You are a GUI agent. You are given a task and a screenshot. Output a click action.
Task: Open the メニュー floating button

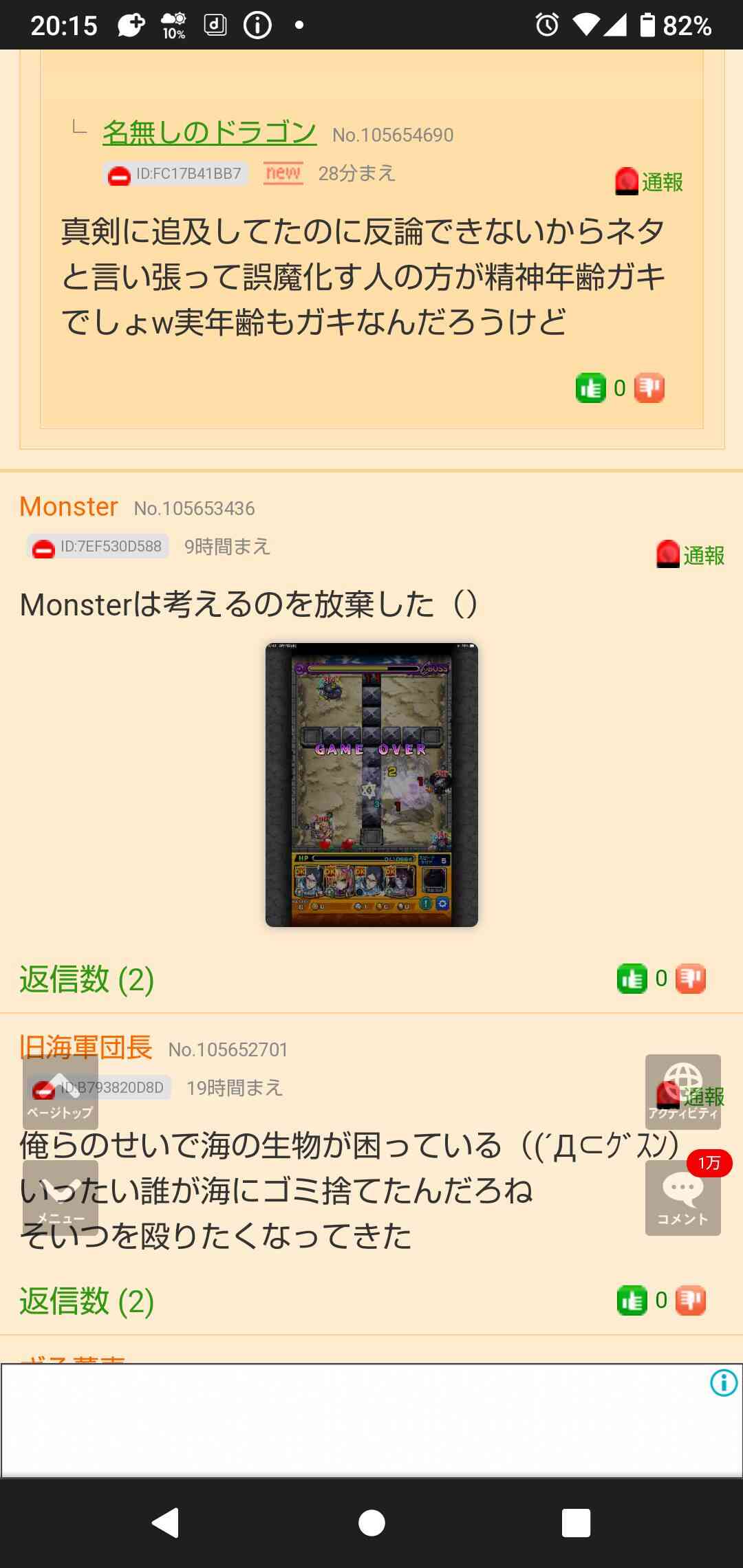click(61, 1197)
